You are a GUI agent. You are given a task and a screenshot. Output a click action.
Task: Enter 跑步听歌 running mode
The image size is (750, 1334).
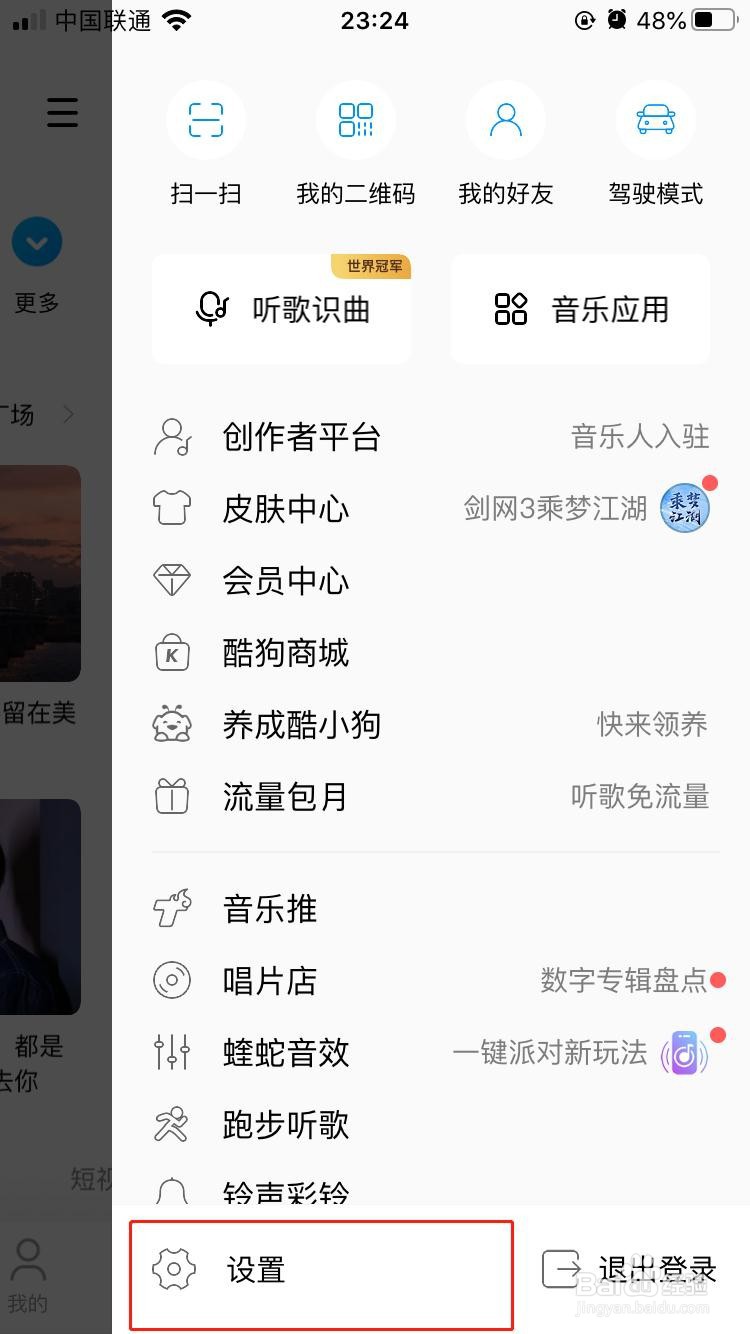pyautogui.click(x=284, y=1125)
